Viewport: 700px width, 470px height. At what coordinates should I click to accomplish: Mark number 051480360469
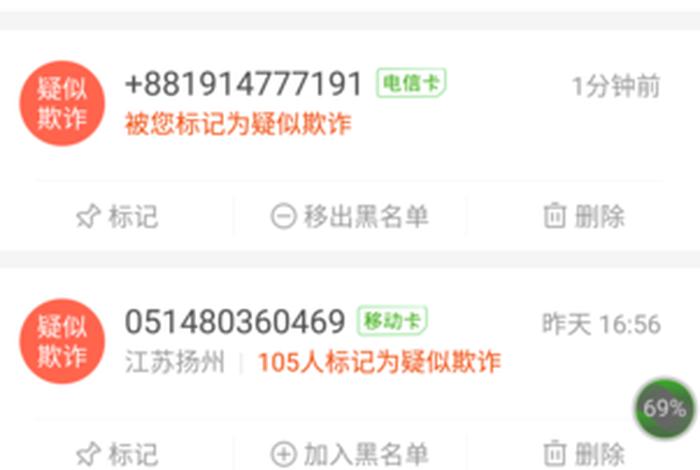tap(117, 454)
